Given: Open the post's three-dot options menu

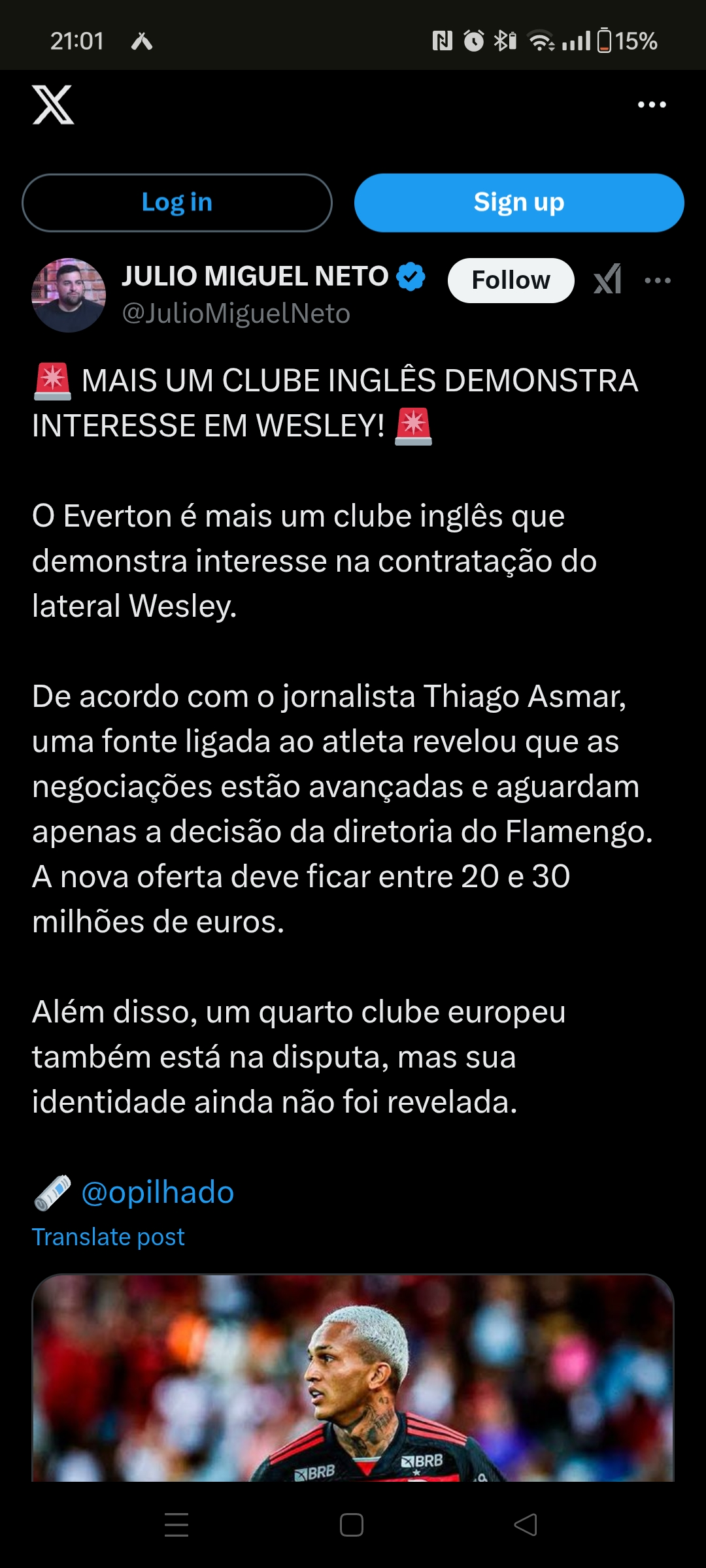Looking at the screenshot, I should point(657,280).
